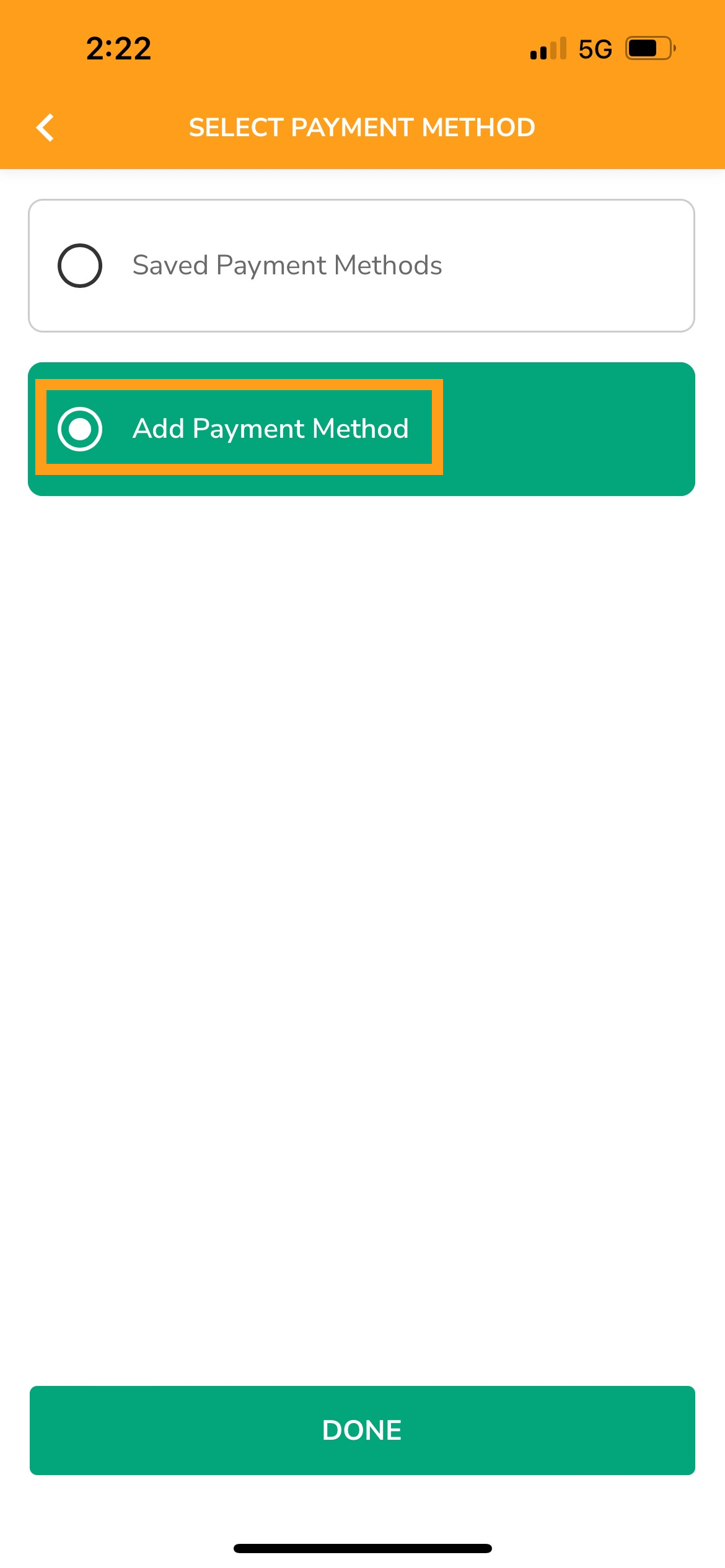
Task: Confirm payment selection with DONE
Action: tap(362, 1431)
